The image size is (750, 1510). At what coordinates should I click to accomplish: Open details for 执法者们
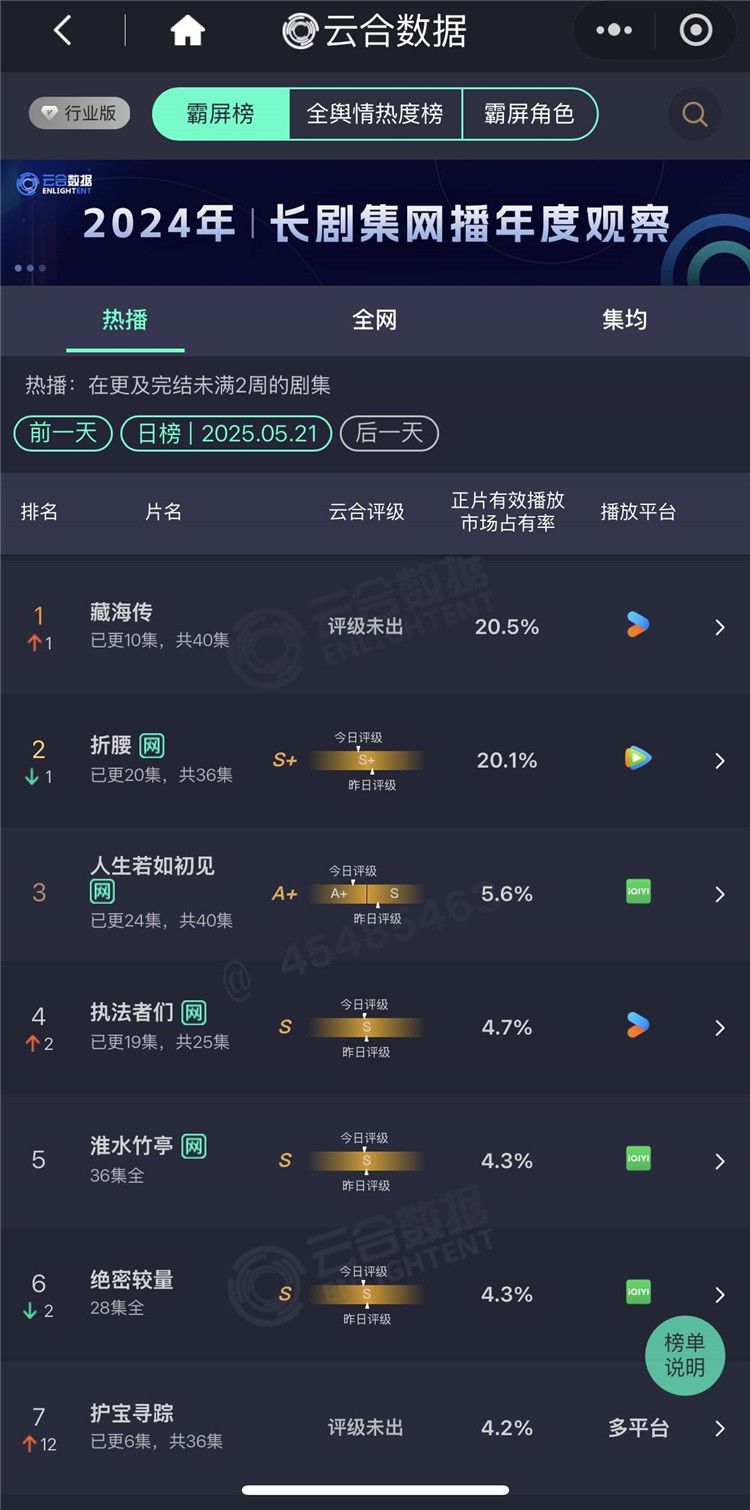pyautogui.click(x=375, y=1028)
